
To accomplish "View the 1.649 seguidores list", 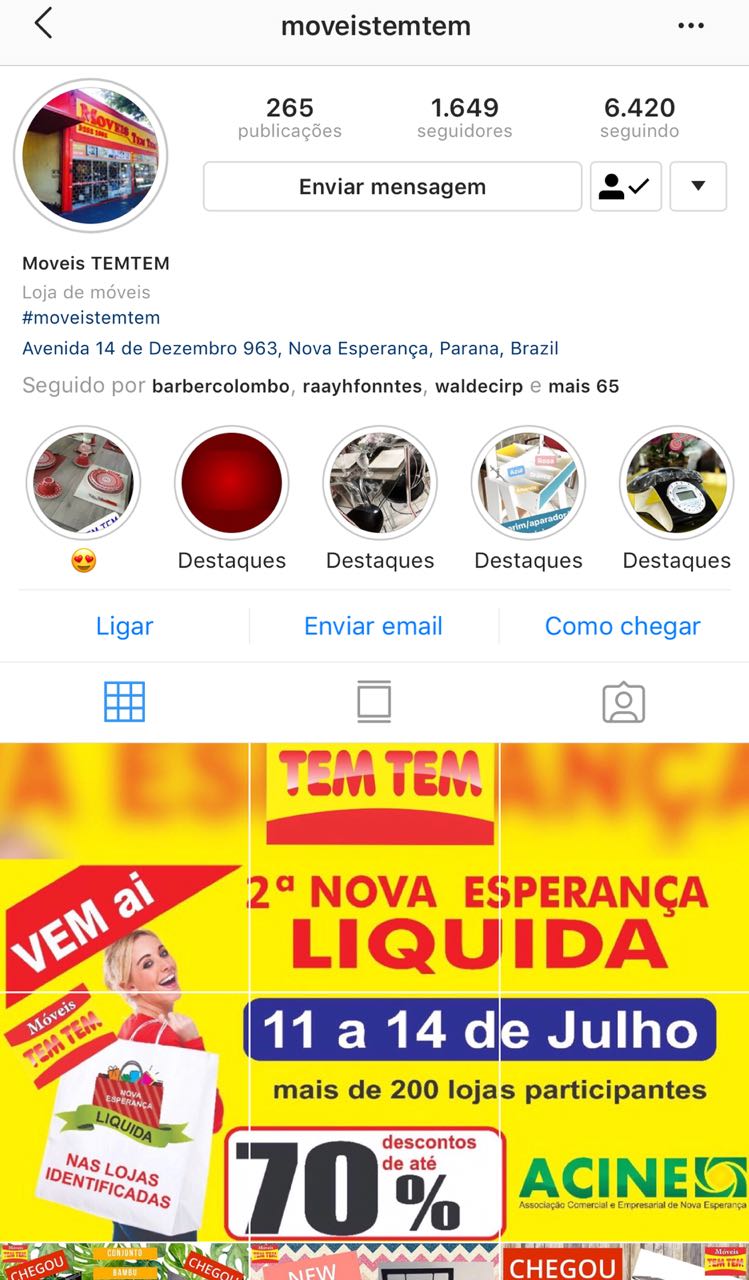I will pos(465,118).
